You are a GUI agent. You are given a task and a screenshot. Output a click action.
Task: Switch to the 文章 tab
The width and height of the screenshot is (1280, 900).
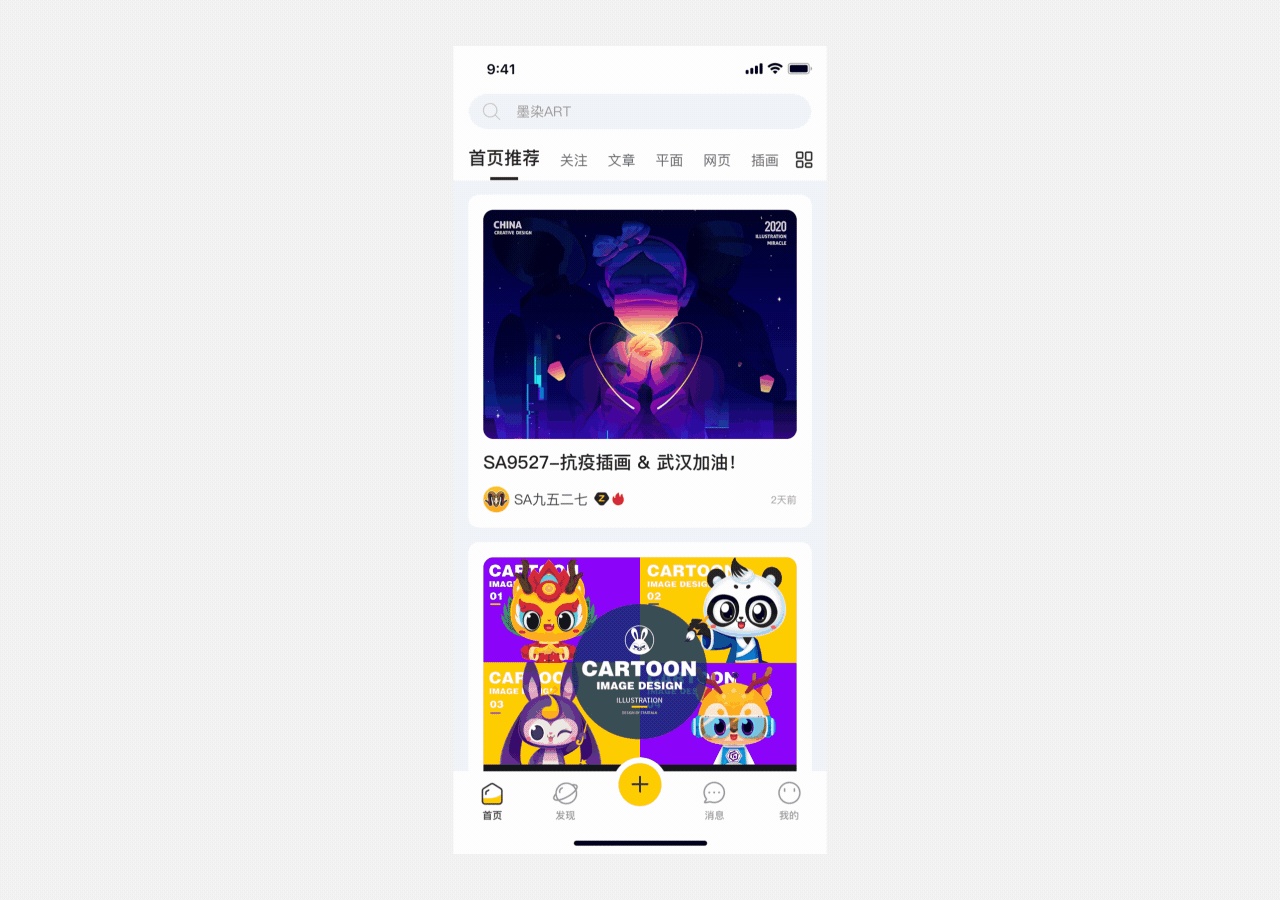[622, 160]
